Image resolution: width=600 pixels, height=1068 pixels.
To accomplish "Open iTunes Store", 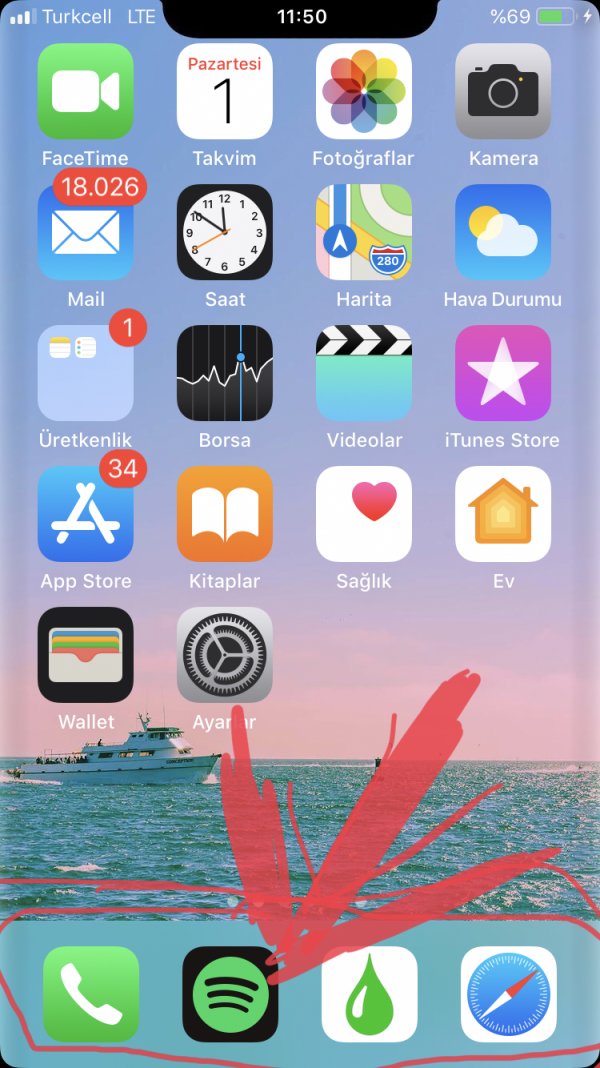I will pos(503,373).
